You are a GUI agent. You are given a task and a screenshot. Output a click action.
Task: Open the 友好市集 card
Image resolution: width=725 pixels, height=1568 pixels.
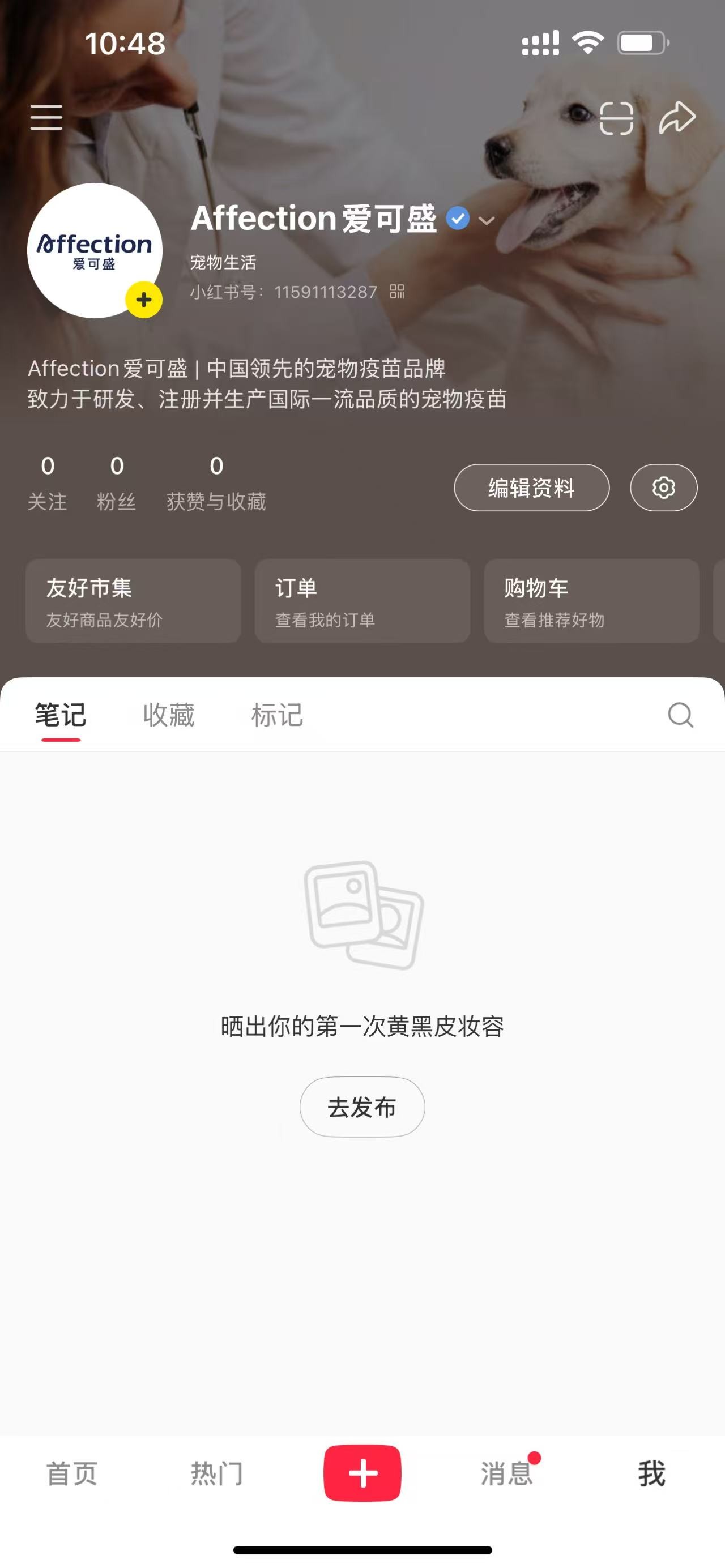(x=133, y=601)
